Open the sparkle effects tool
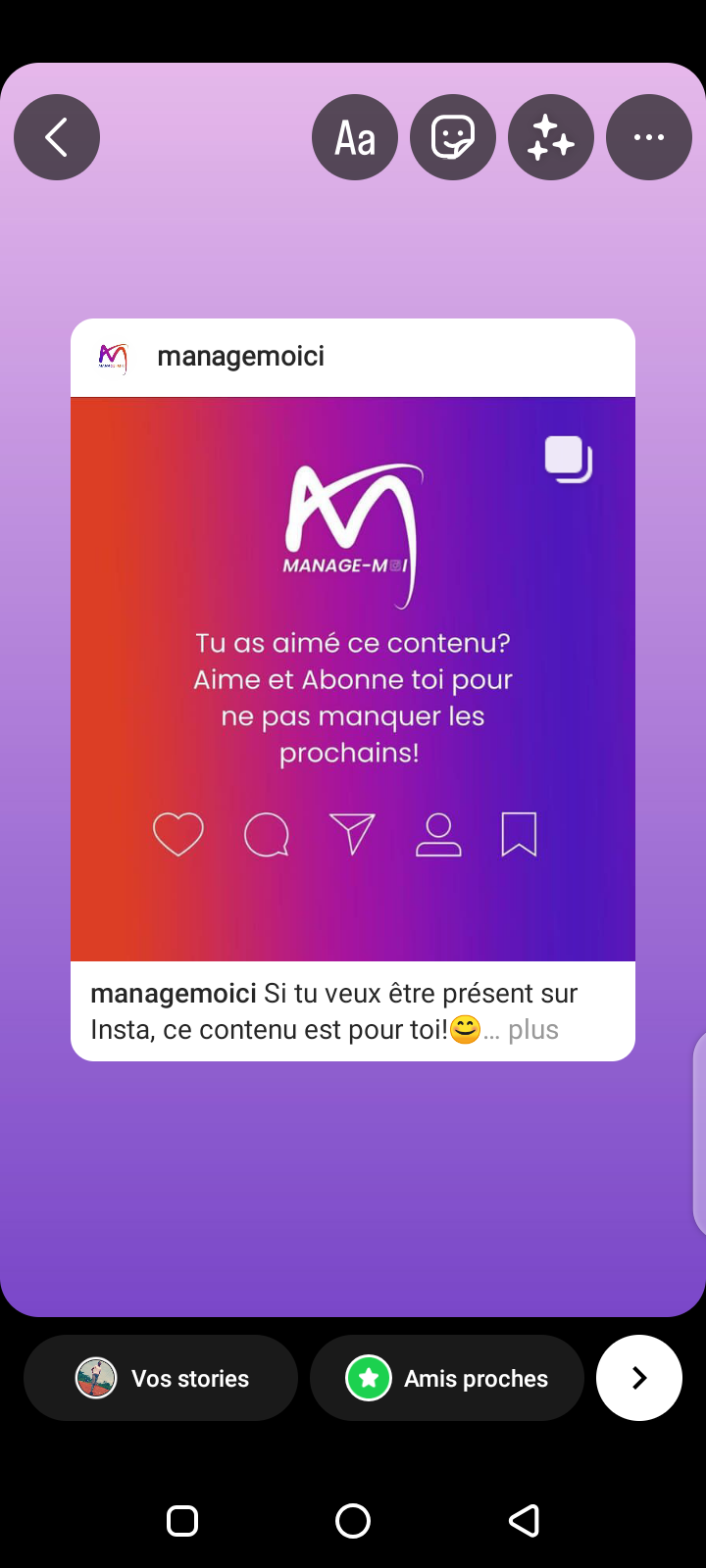This screenshot has height=1568, width=706. [x=551, y=137]
